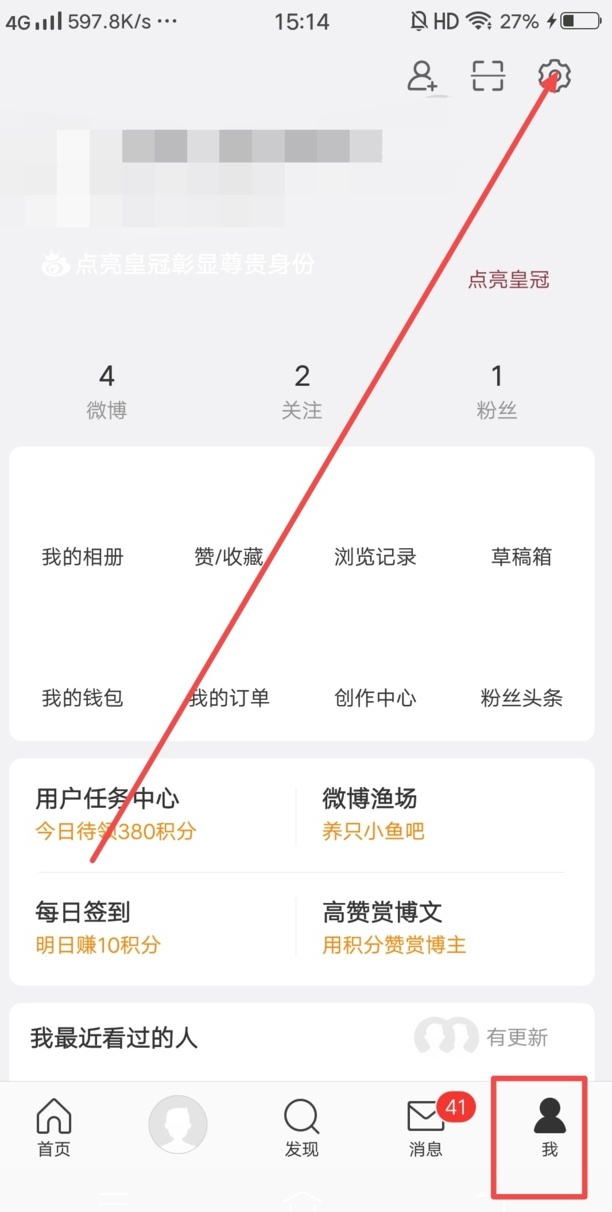Switch to the 首页 tab
Viewport: 612px width, 1212px height.
tap(54, 1128)
